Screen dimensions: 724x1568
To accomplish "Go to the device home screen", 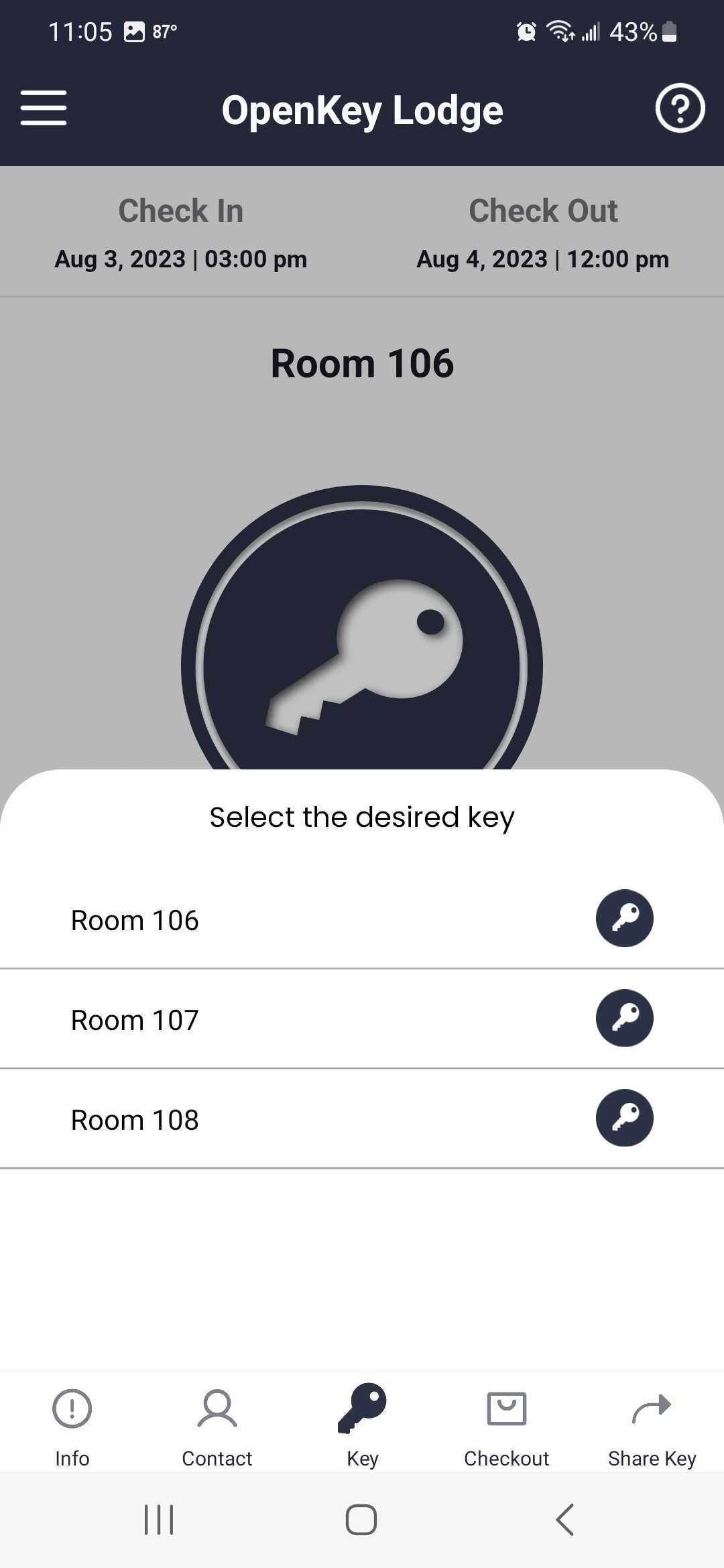I will [361, 1520].
